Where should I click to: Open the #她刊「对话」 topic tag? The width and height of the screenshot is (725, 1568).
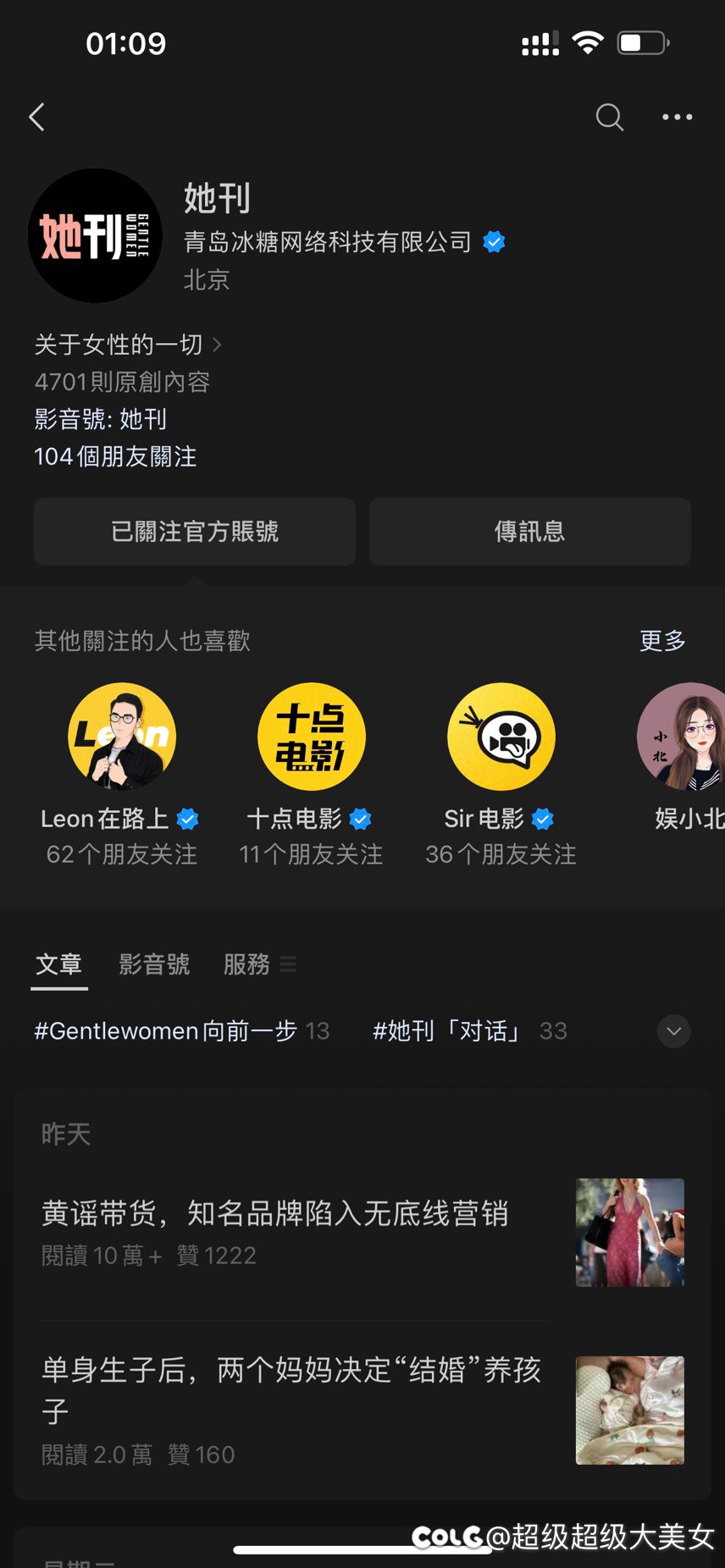pos(469,1031)
